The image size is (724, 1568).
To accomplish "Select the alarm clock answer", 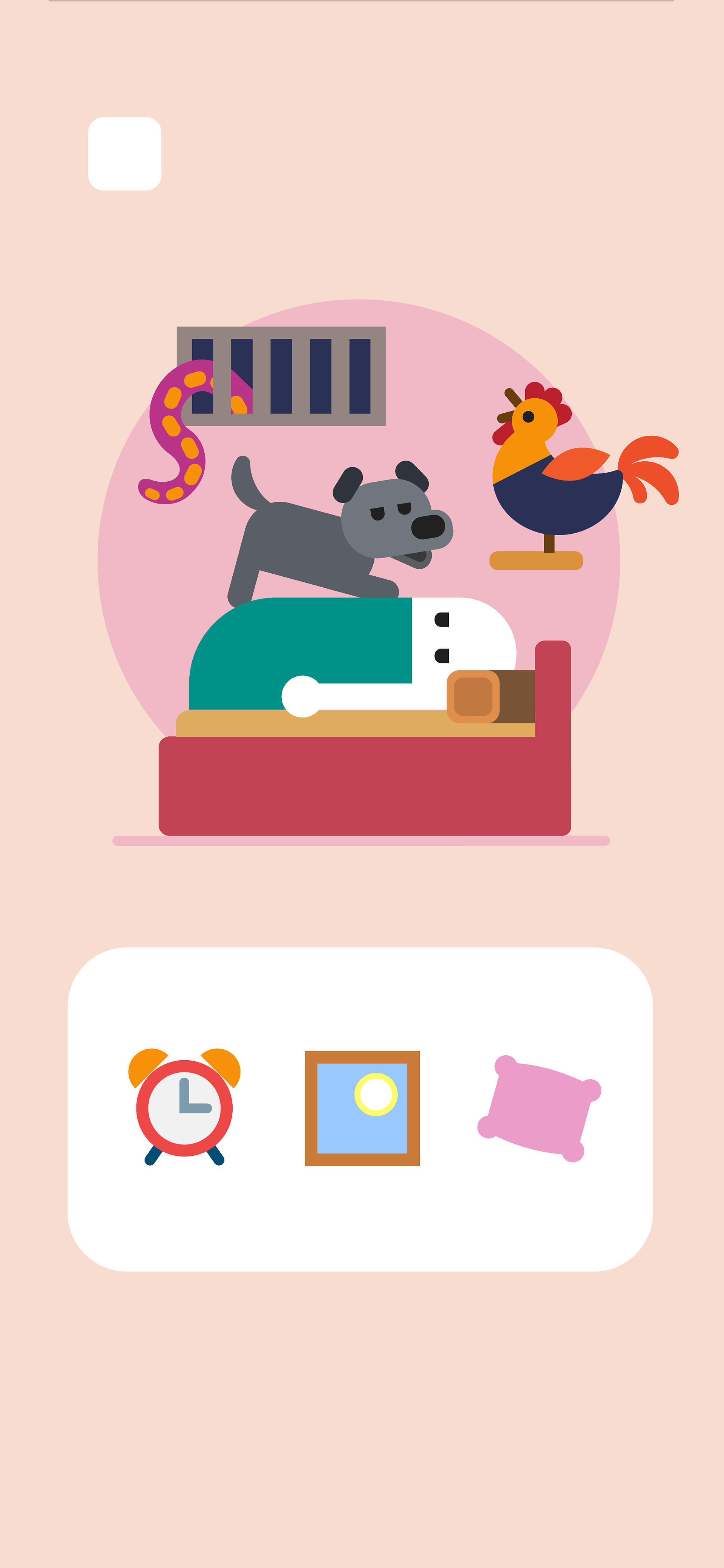I will coord(184,1107).
